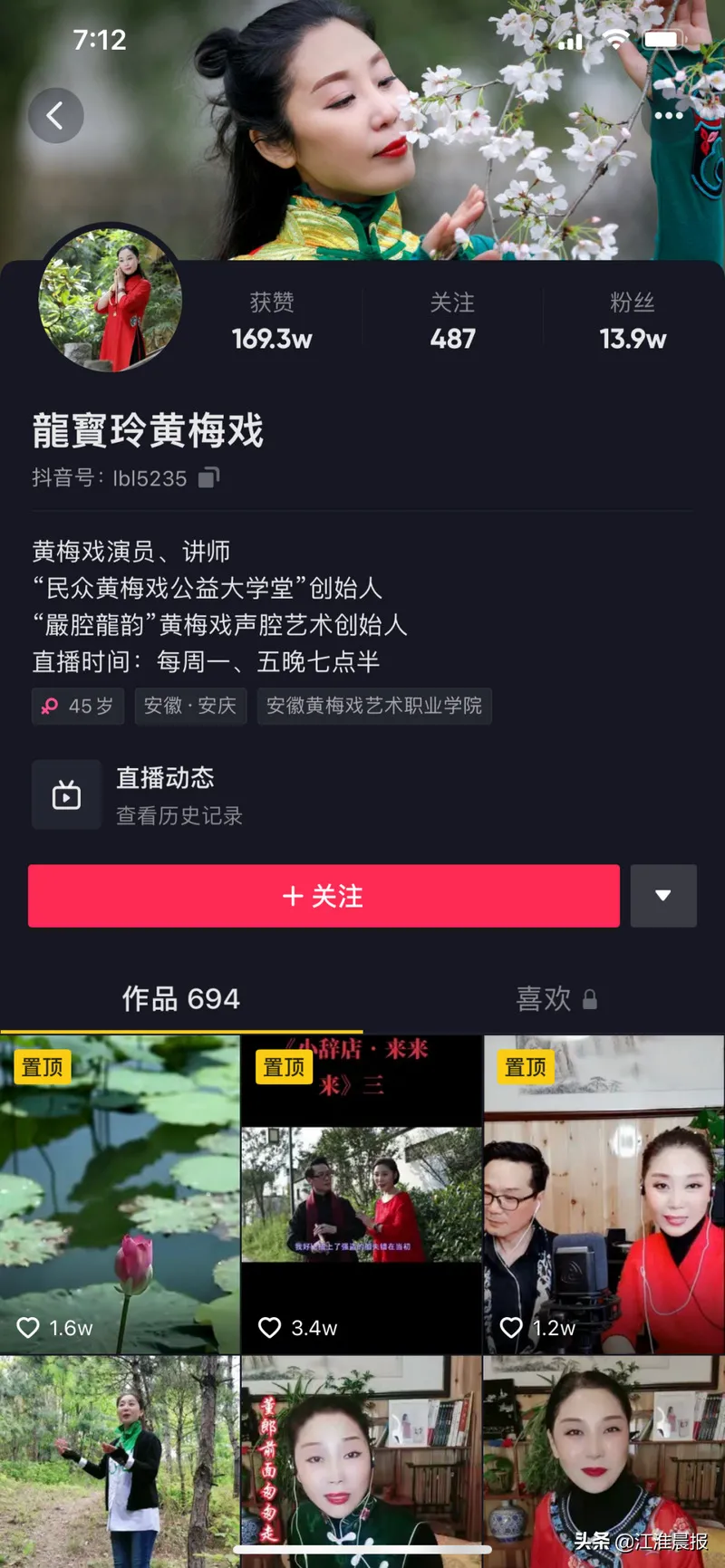View the 关注 487 following list
This screenshot has width=725, height=1568.
click(452, 322)
